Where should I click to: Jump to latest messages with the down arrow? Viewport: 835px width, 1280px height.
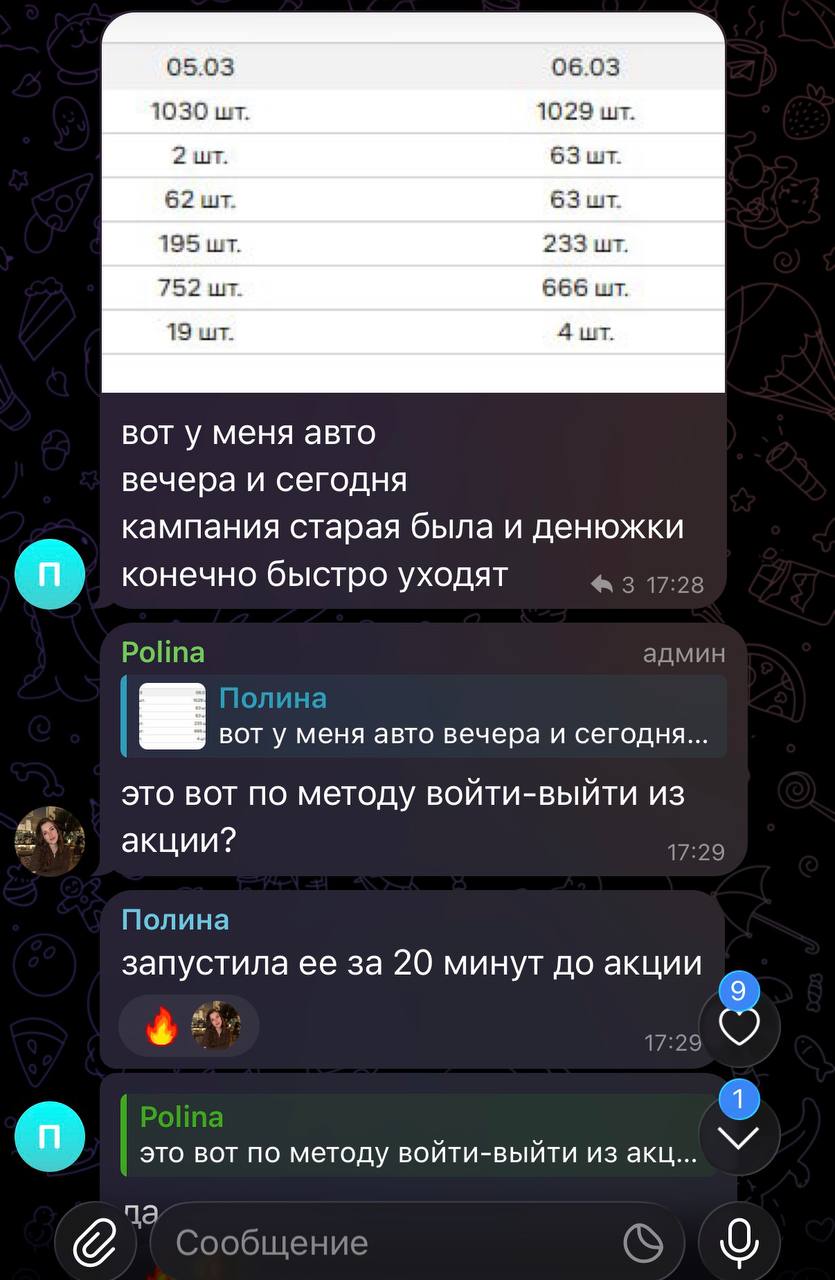pos(739,1136)
